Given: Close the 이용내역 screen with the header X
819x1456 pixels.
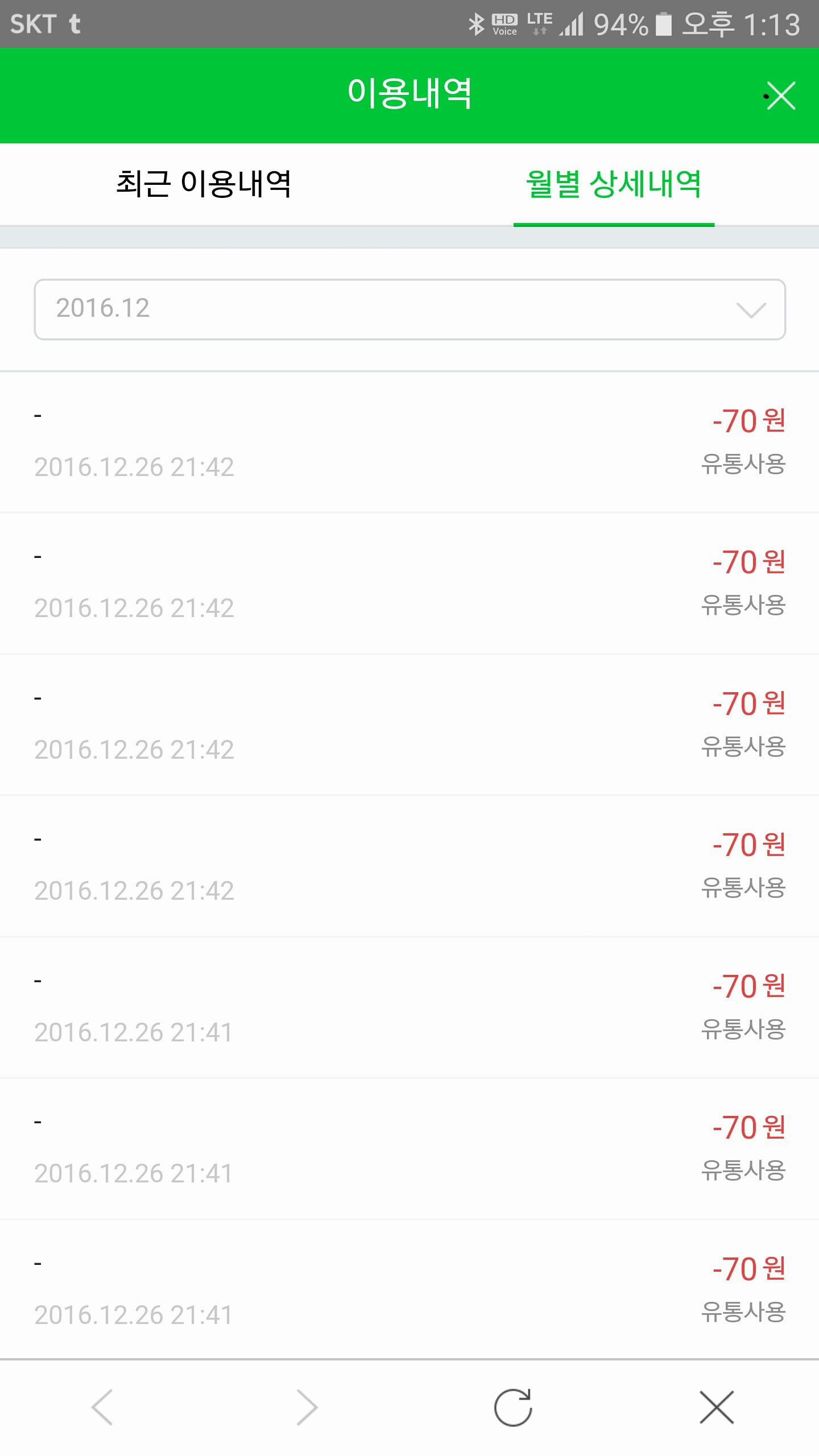Looking at the screenshot, I should 780,96.
